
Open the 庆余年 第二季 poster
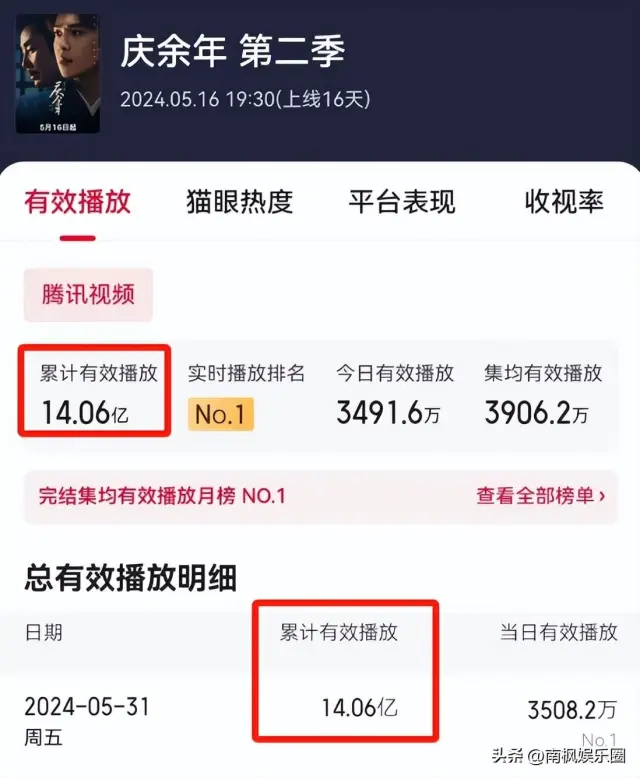click(57, 75)
